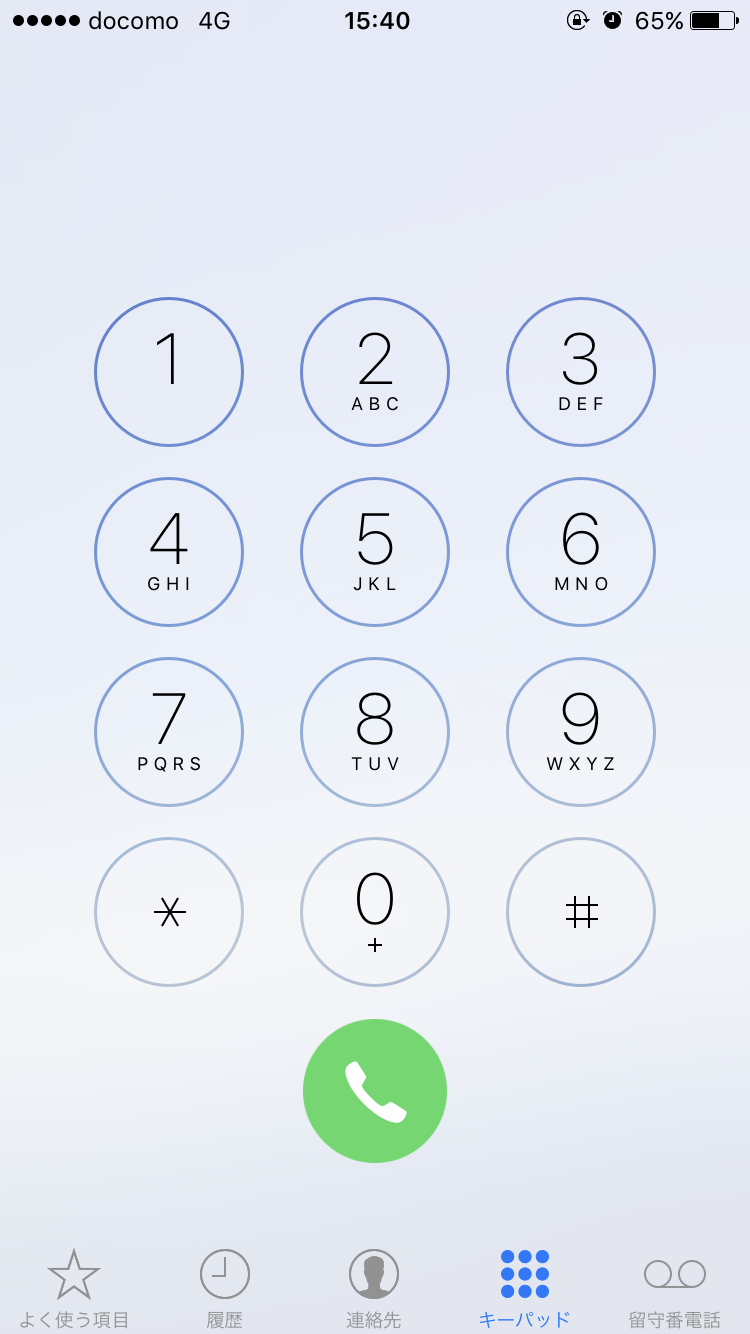Tap the 4 GHI key
This screenshot has height=1334, width=750.
pyautogui.click(x=169, y=552)
